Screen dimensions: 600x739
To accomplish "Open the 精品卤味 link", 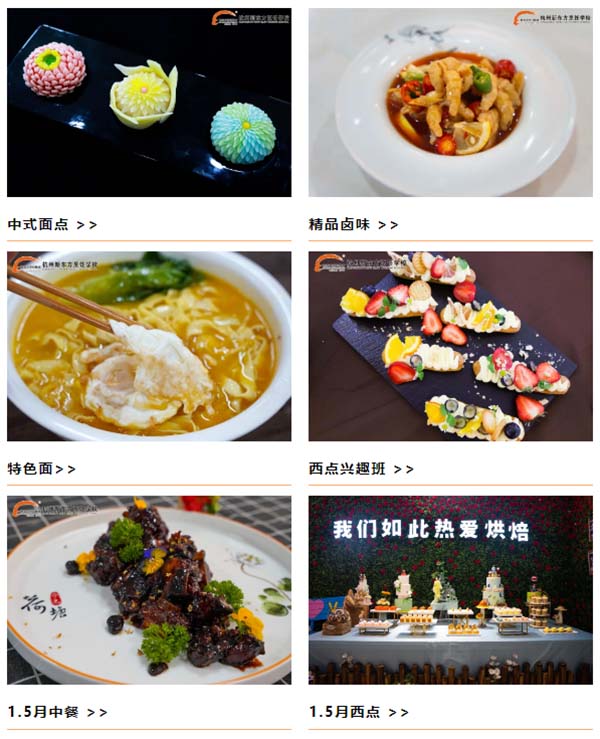I will pyautogui.click(x=353, y=225).
